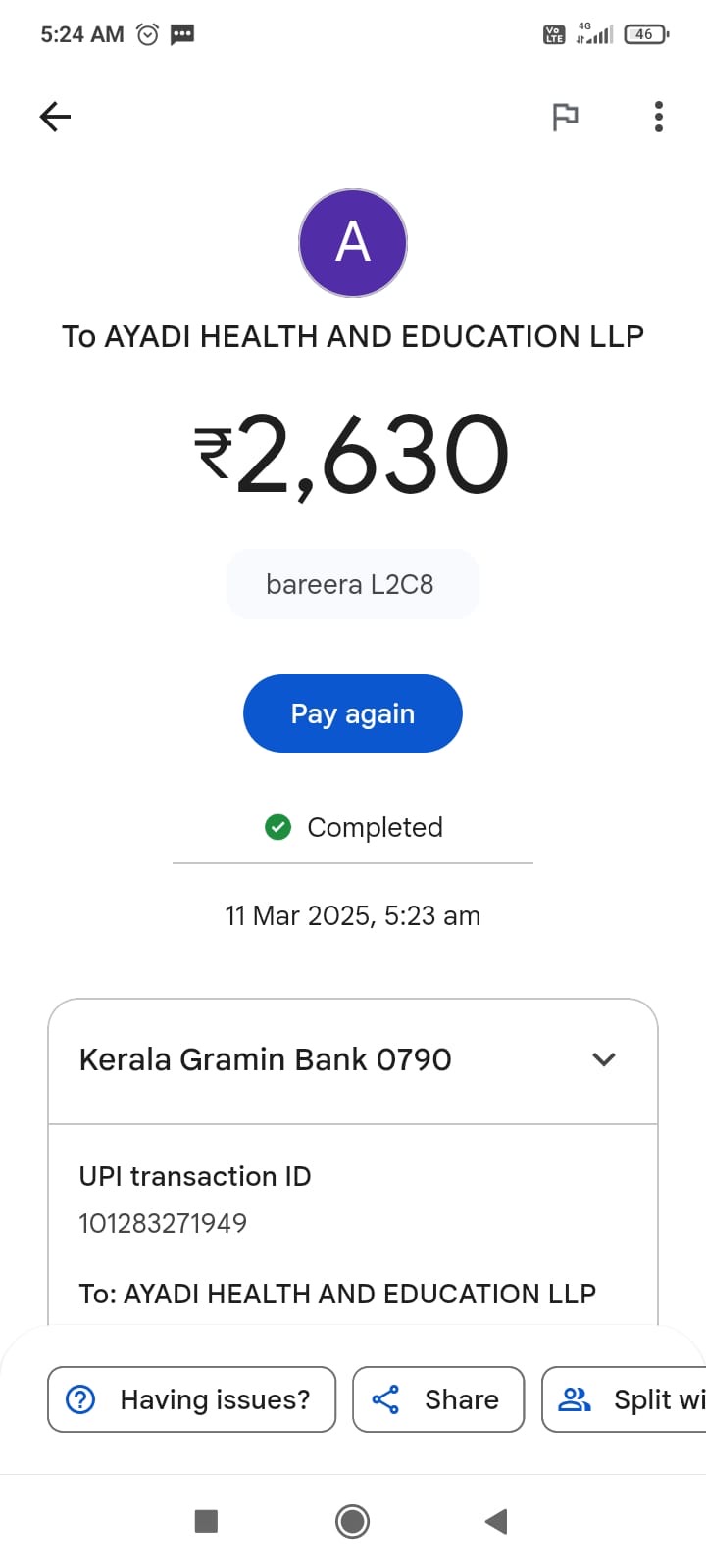Go to the system home screen

(x=352, y=1521)
